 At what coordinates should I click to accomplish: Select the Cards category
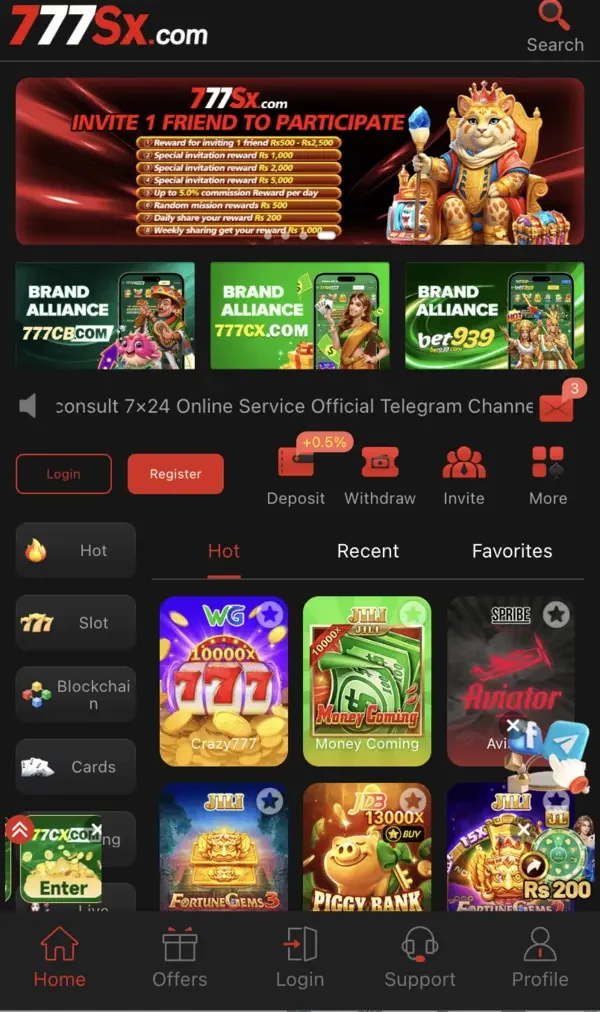pyautogui.click(x=76, y=767)
